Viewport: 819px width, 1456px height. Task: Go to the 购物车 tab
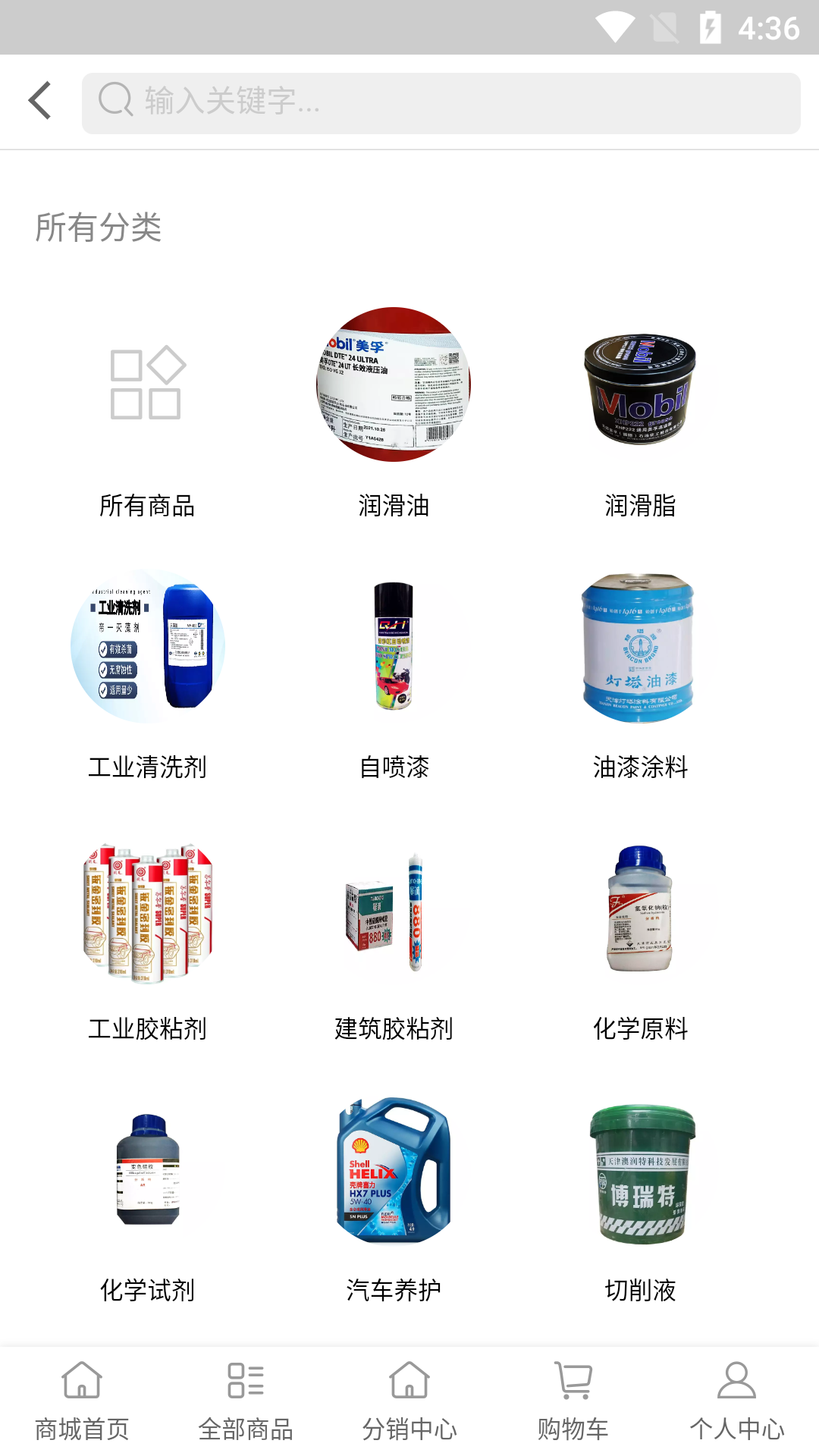click(x=573, y=1401)
